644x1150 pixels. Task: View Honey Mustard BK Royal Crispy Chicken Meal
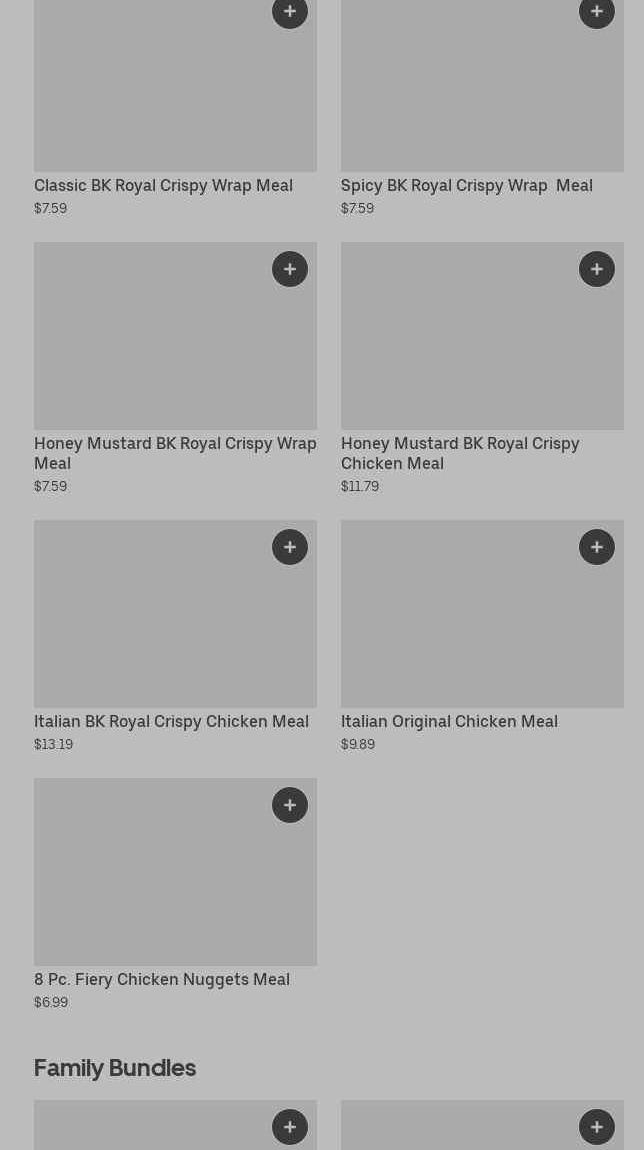pos(460,453)
